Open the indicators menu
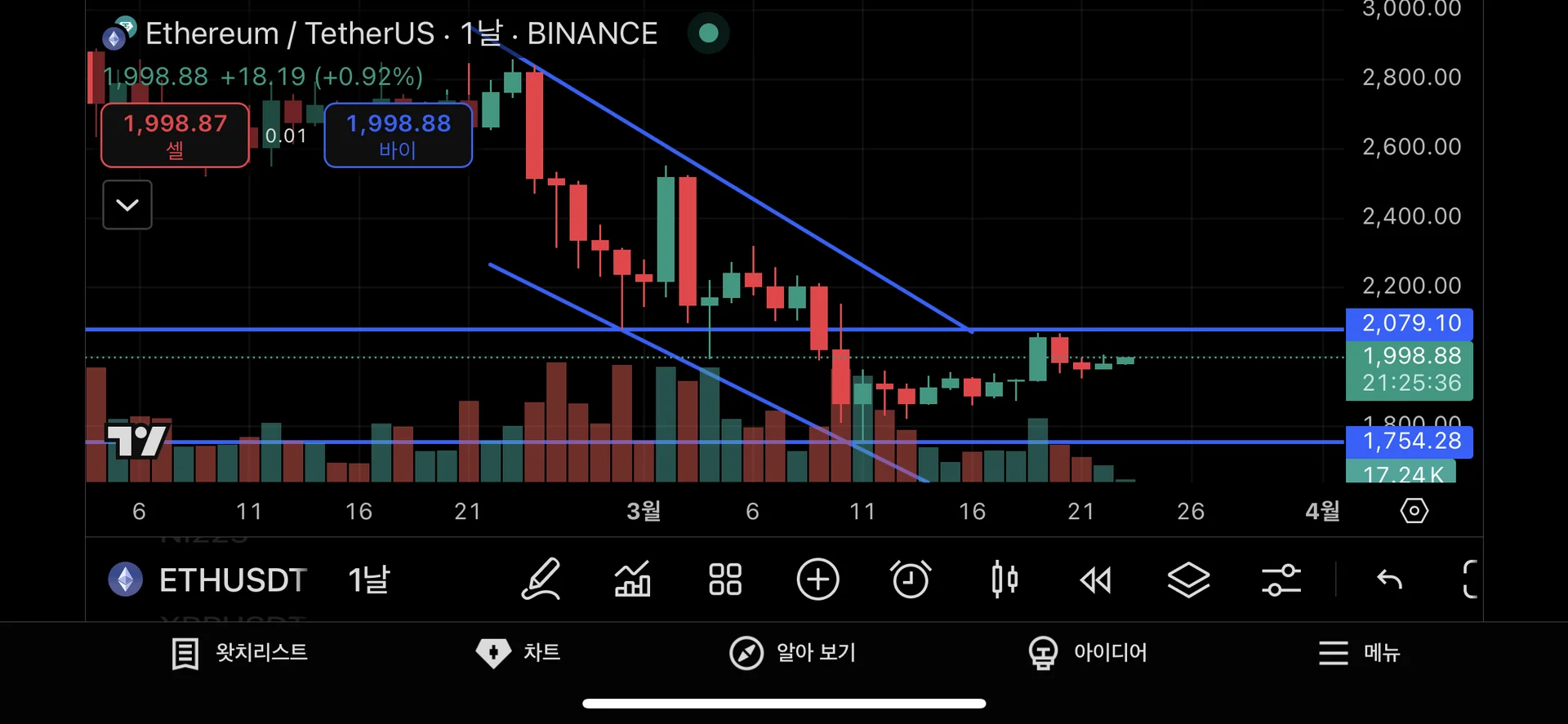Screen dimensions: 1568x724 633,580
